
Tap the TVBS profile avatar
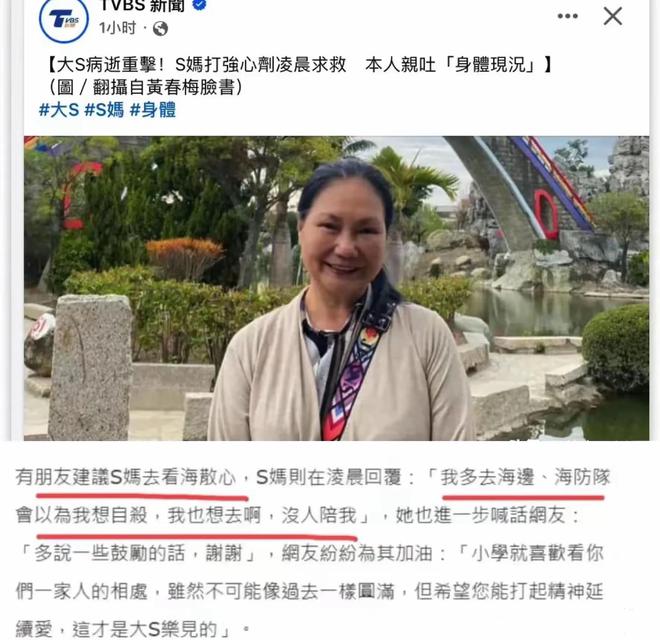(x=62, y=18)
